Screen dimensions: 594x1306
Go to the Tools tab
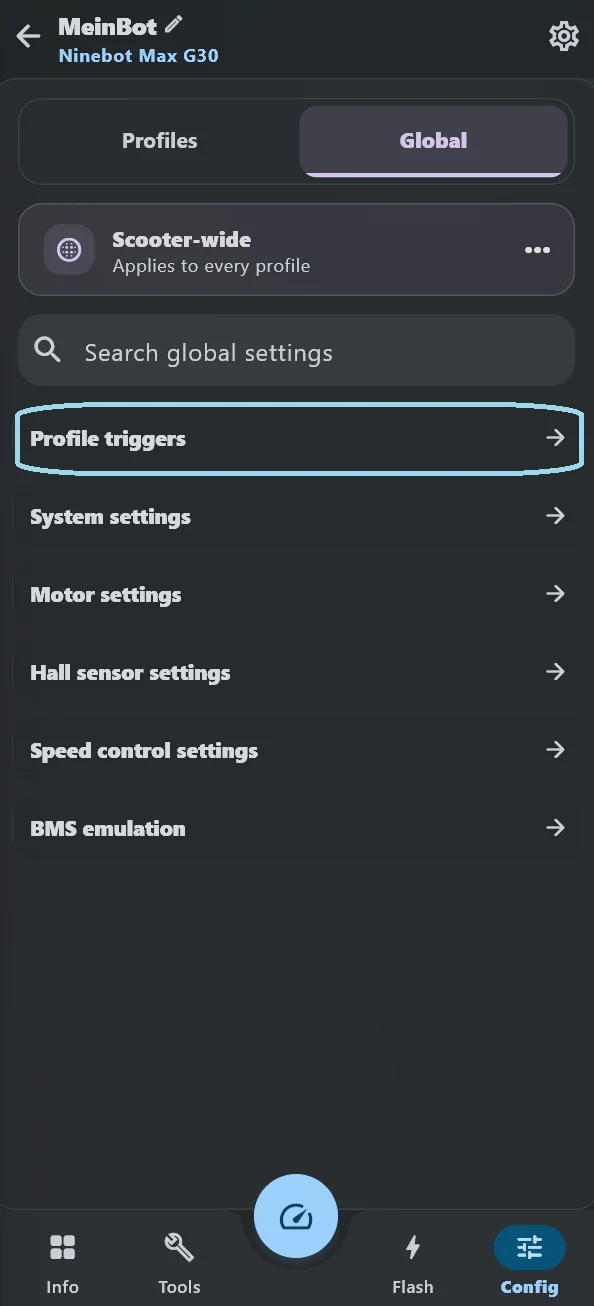179,1263
